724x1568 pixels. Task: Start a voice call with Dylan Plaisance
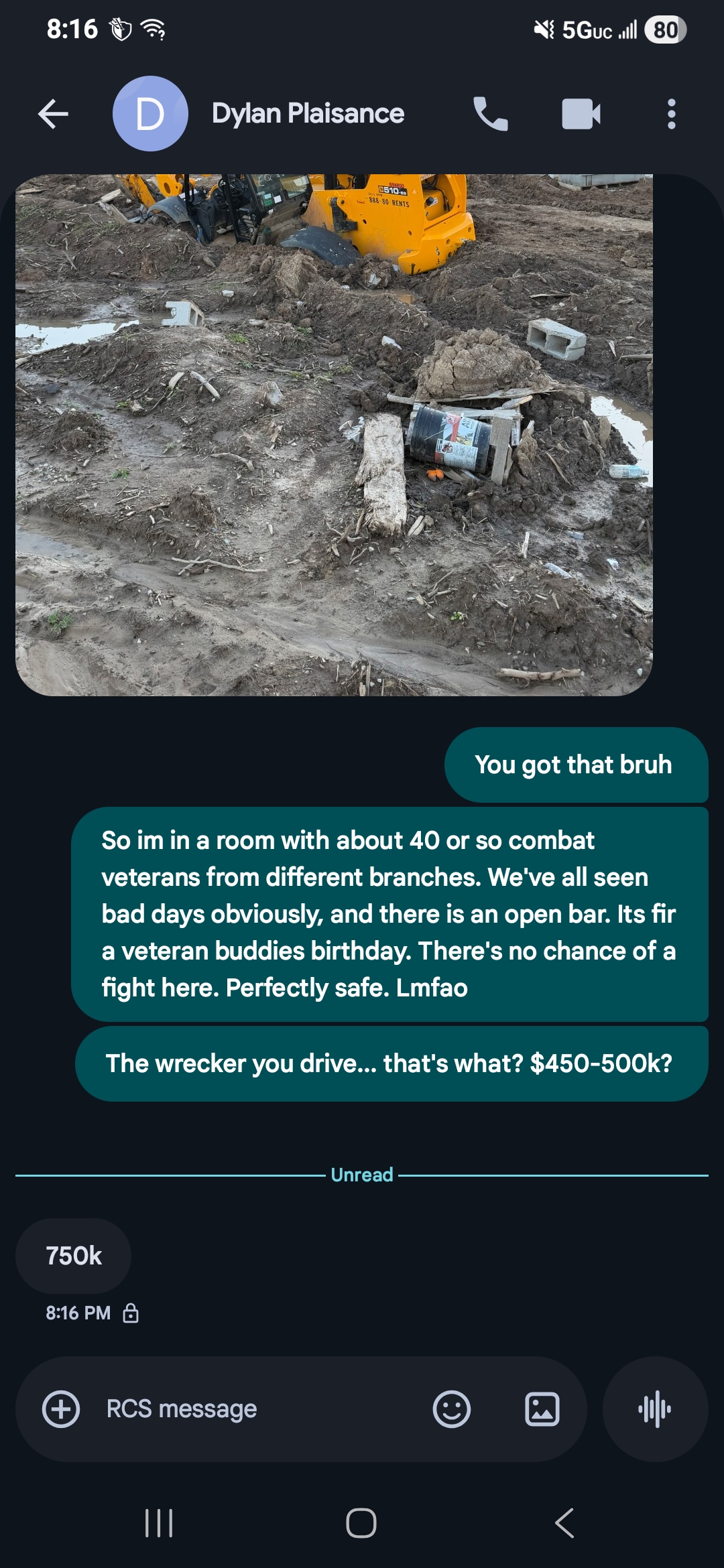pyautogui.click(x=491, y=114)
